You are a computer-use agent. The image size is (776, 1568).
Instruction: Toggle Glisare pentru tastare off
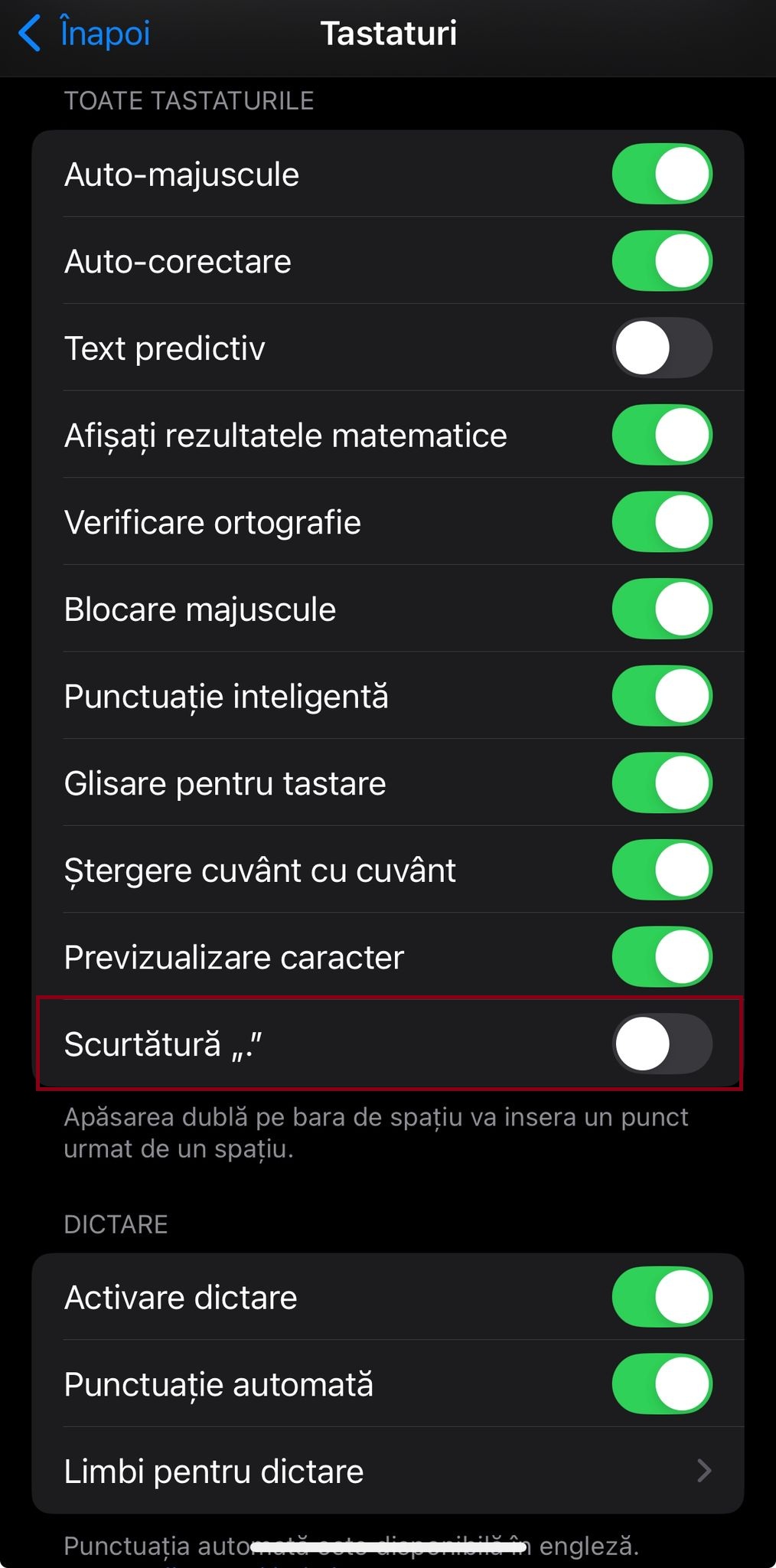point(662,783)
